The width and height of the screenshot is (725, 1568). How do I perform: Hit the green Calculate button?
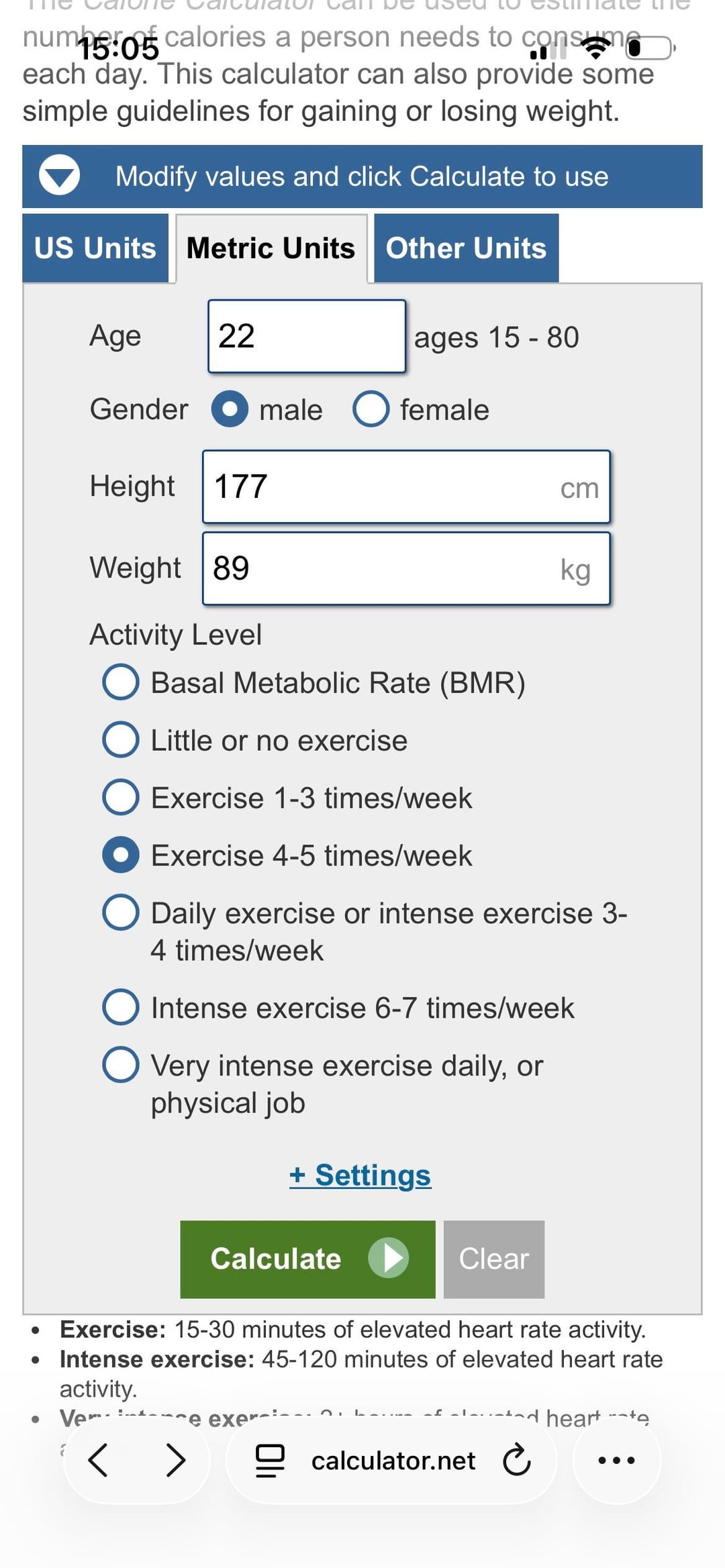[x=307, y=1259]
